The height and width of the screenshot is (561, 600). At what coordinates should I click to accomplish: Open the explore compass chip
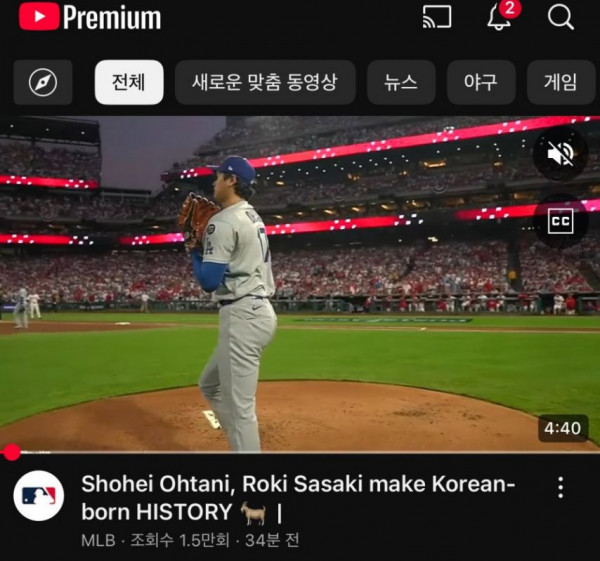point(43,83)
